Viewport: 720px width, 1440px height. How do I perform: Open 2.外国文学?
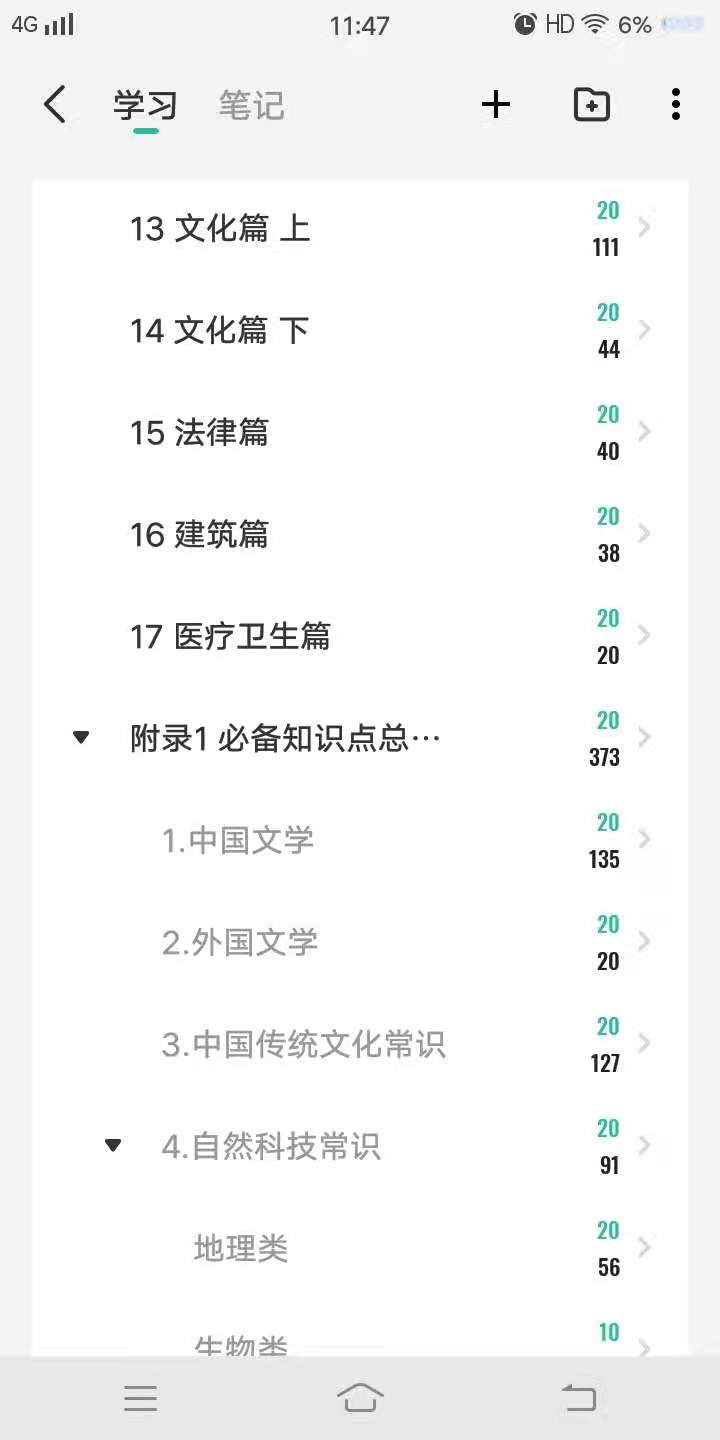click(x=360, y=943)
